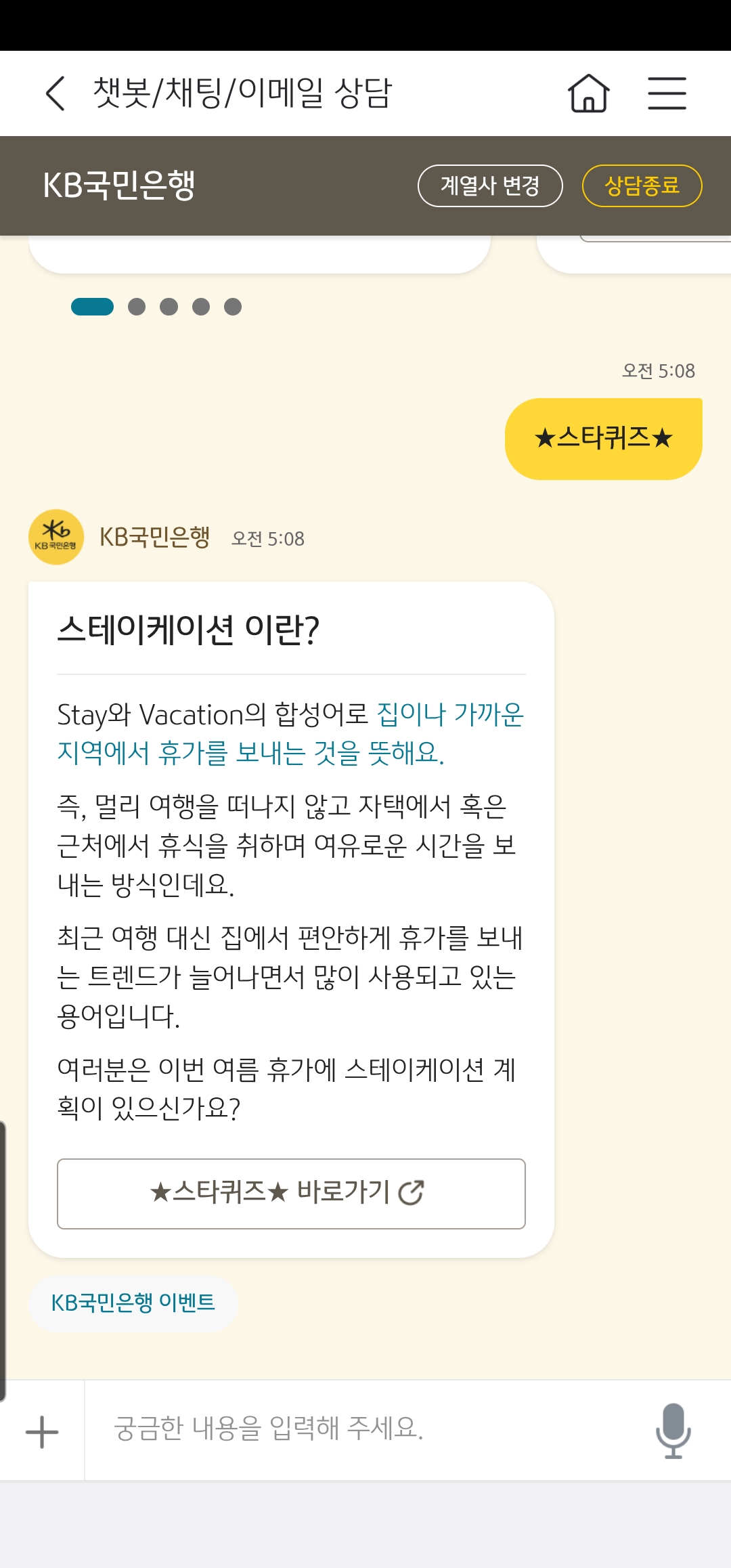Select the KB국민은행 이벤트 chip
This screenshot has width=731, height=1568.
click(x=133, y=1303)
